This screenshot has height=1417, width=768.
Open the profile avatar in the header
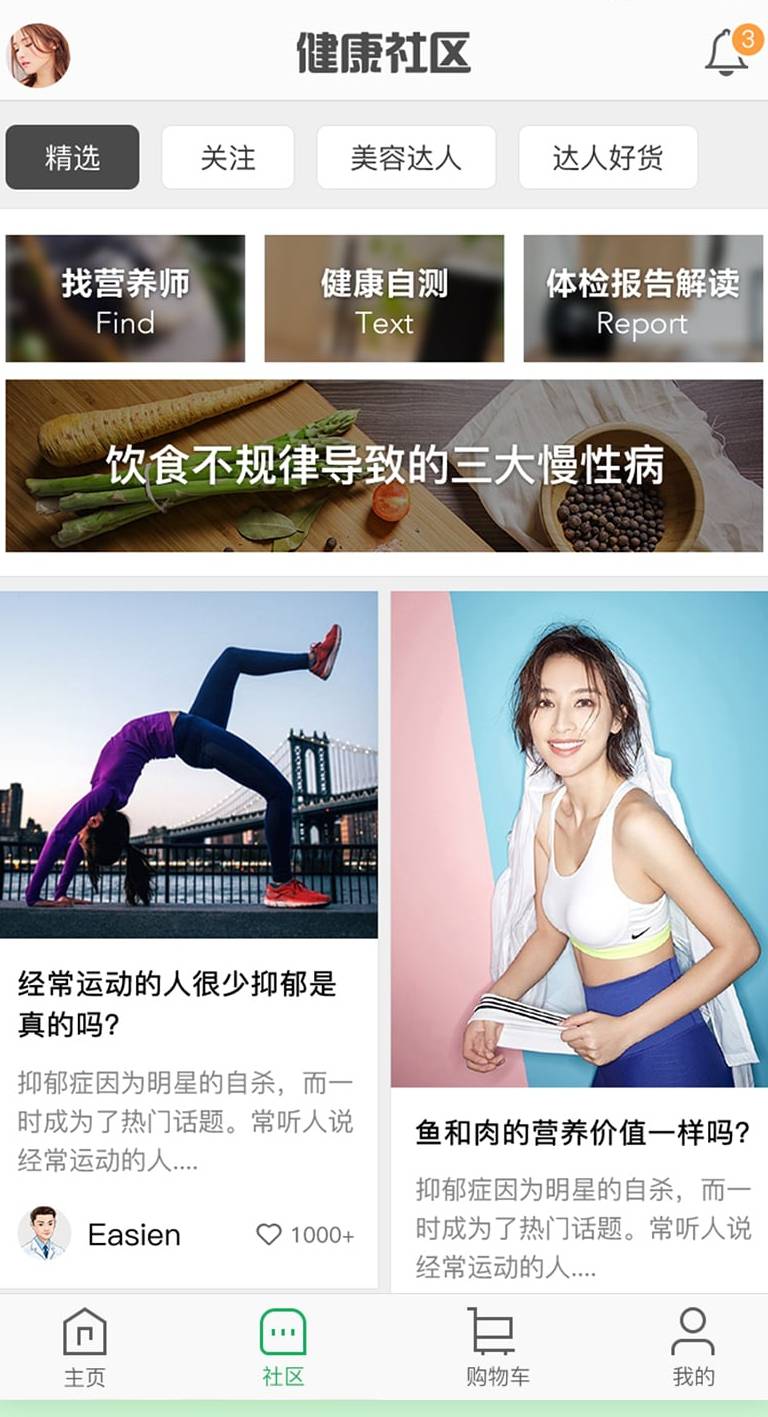coord(39,55)
